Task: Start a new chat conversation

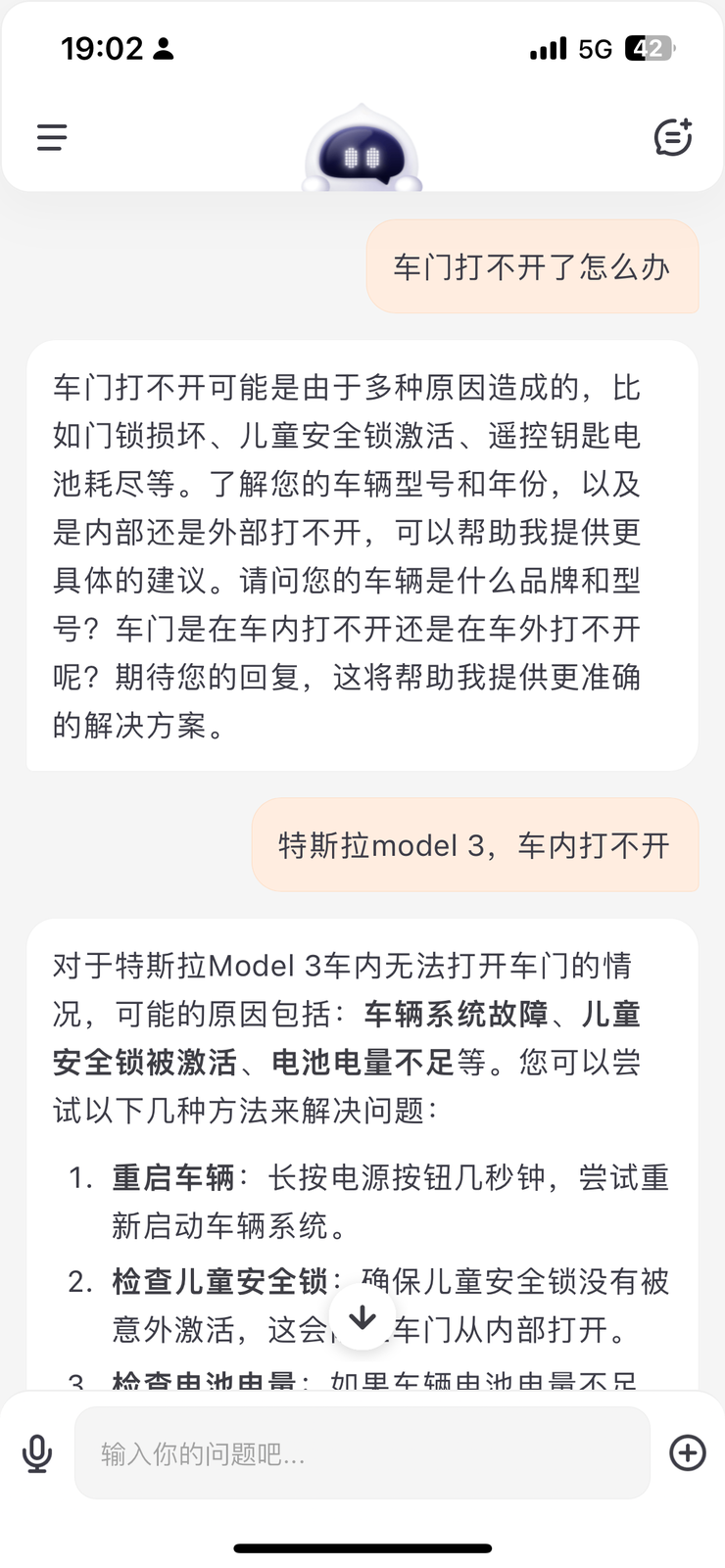Action: [x=673, y=137]
